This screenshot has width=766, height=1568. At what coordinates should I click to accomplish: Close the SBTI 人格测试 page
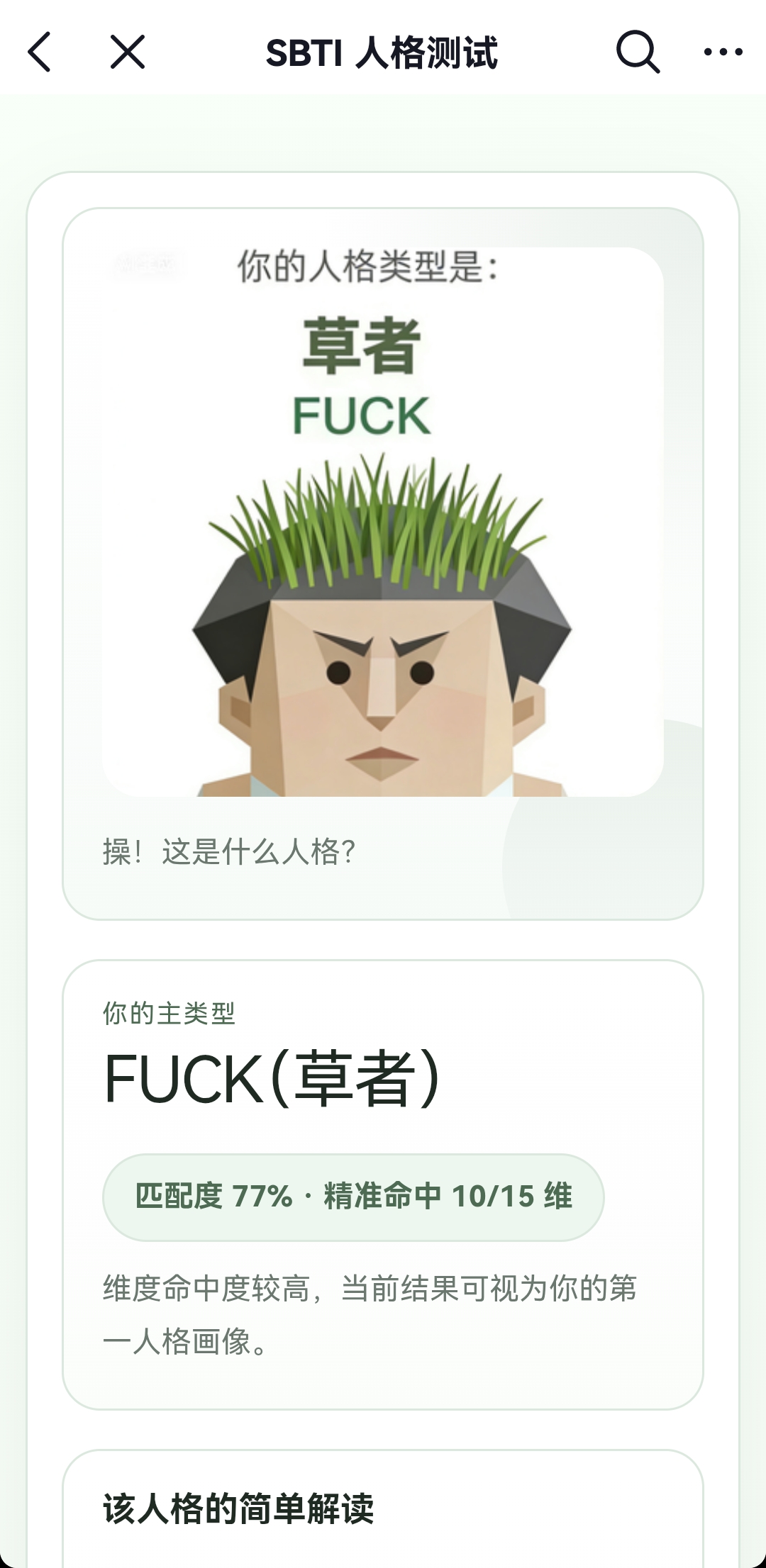pos(128,52)
